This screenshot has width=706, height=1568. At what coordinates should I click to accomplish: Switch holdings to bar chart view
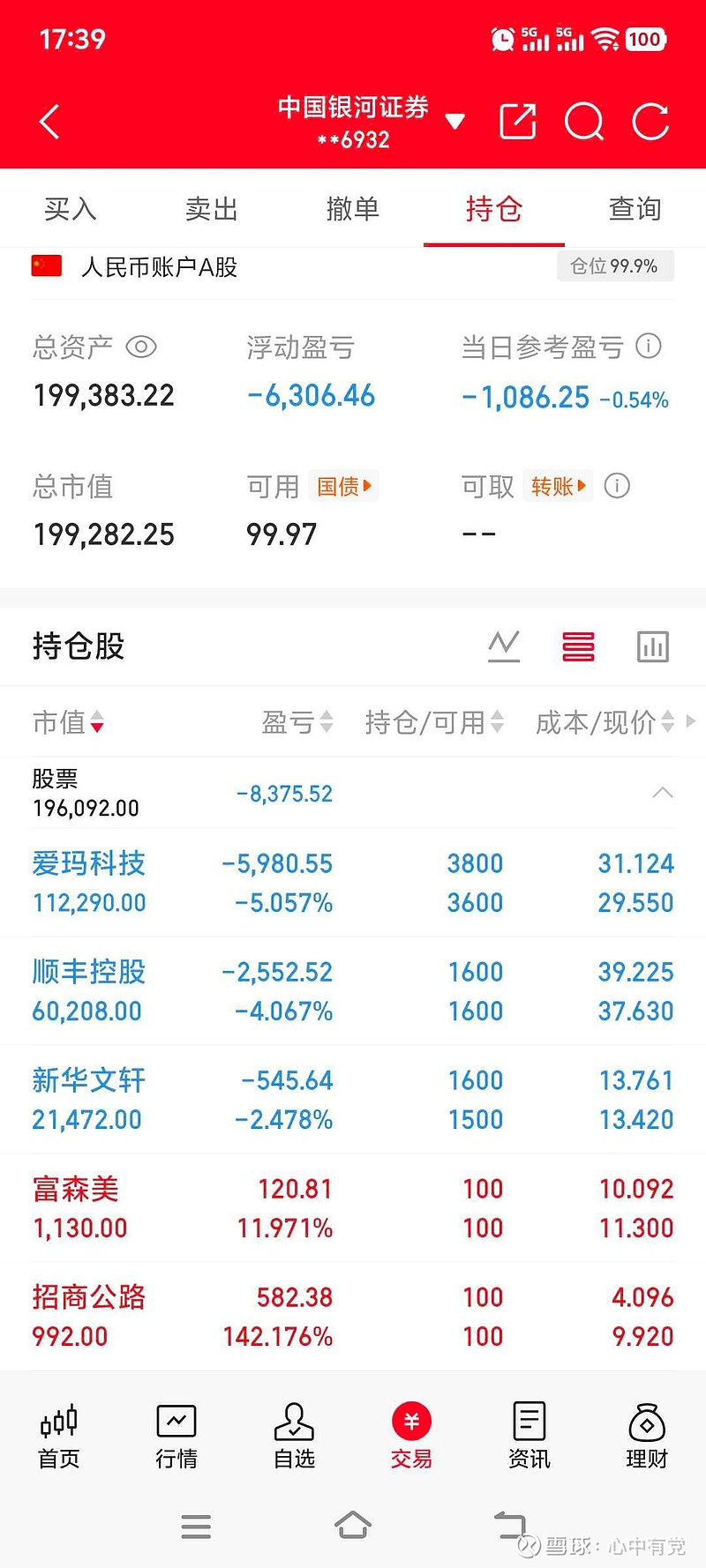[x=652, y=646]
